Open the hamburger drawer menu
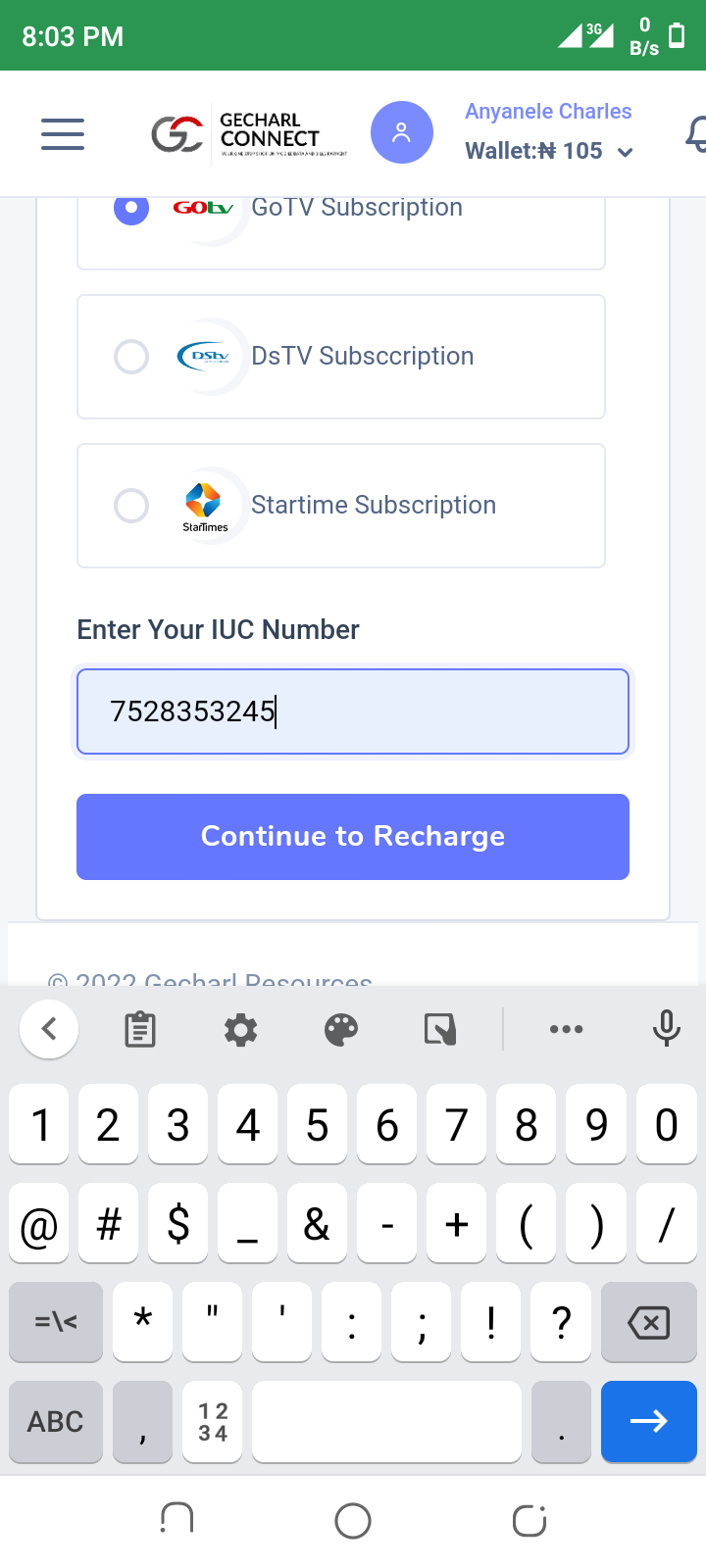 (x=63, y=134)
